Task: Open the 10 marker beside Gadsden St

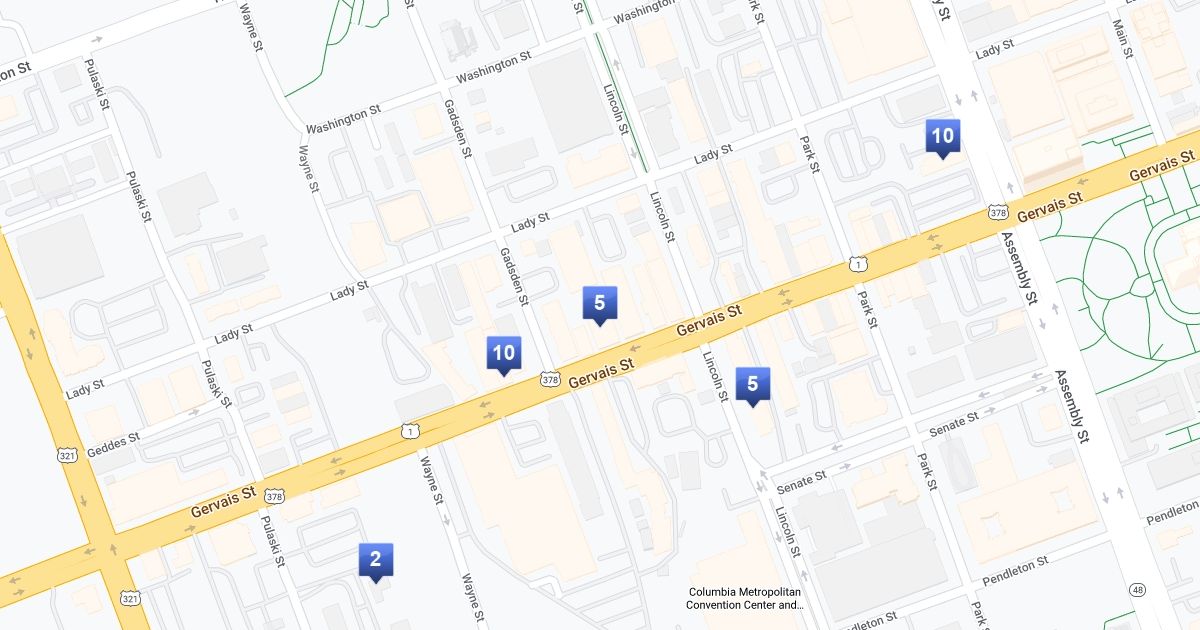Action: coord(503,354)
